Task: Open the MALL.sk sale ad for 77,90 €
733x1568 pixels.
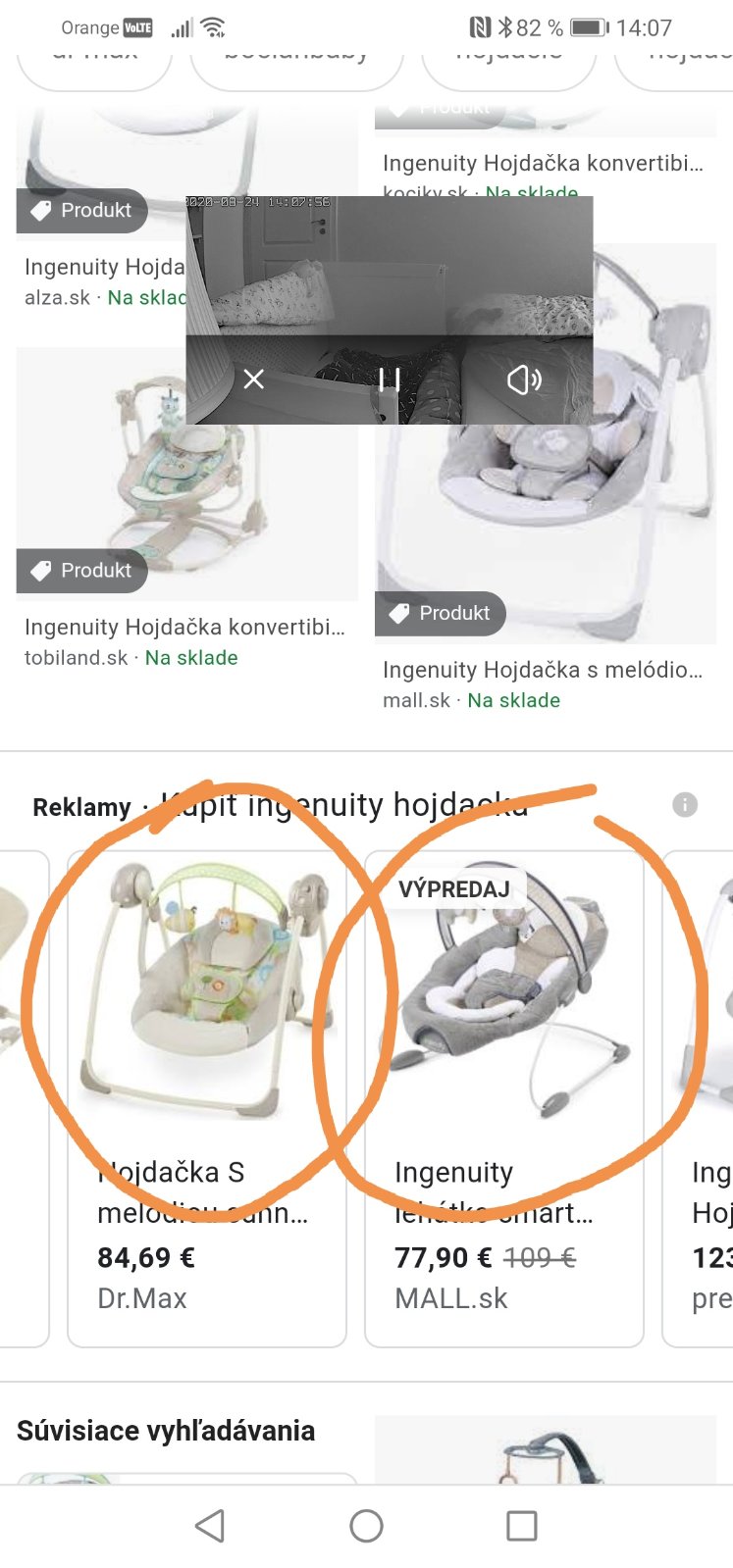Action: coord(503,1098)
